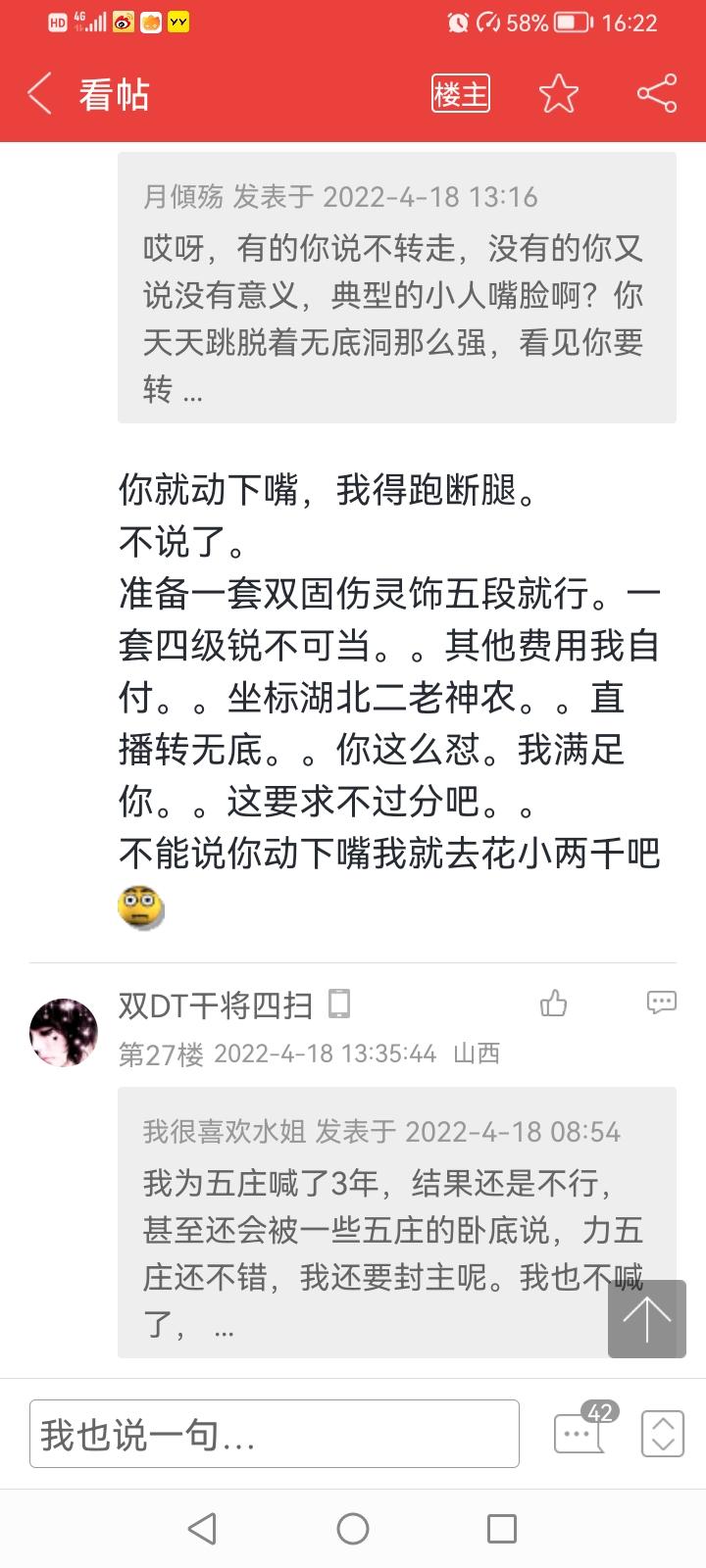Favorite this thread with the star
The height and width of the screenshot is (1568, 706).
point(559,95)
